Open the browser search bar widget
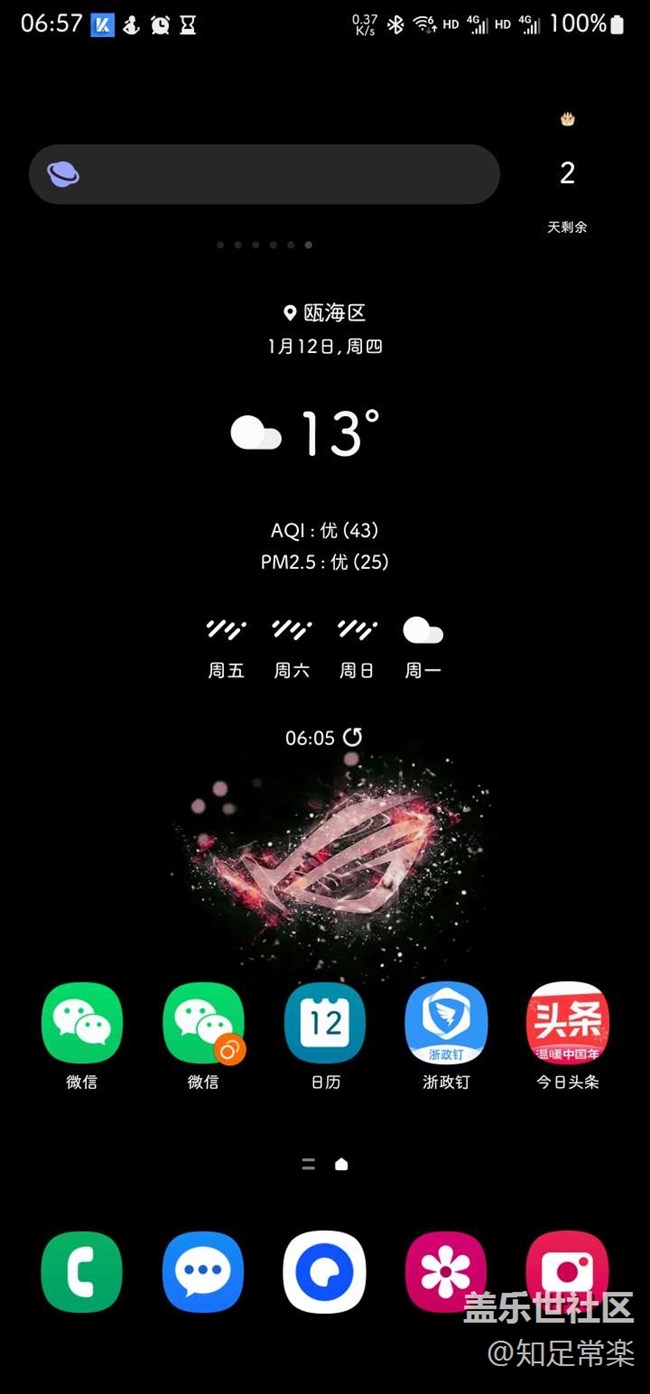This screenshot has height=1394, width=650. pyautogui.click(x=264, y=174)
